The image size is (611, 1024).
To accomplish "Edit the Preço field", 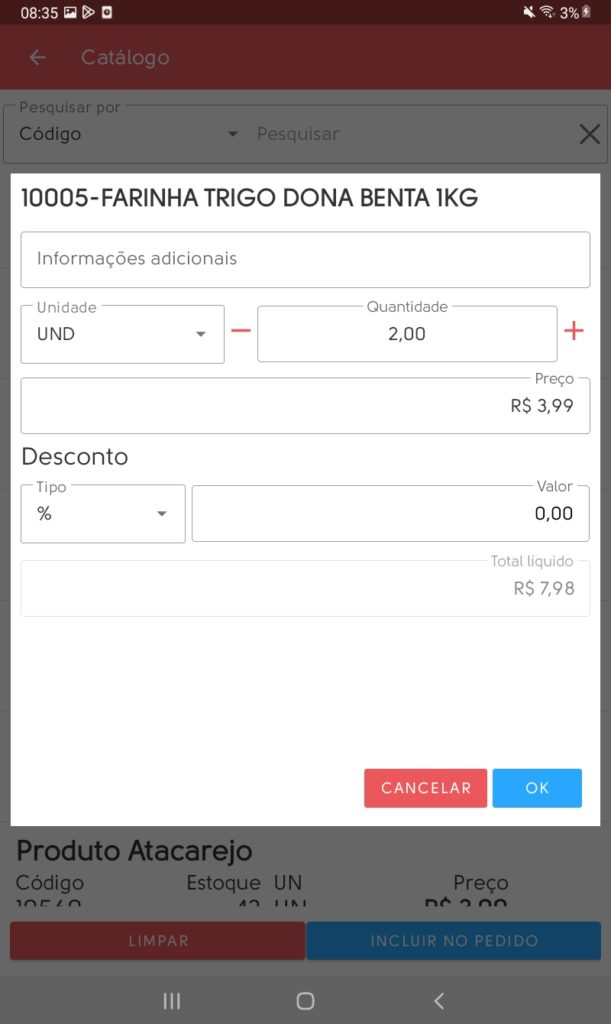I will coord(305,406).
